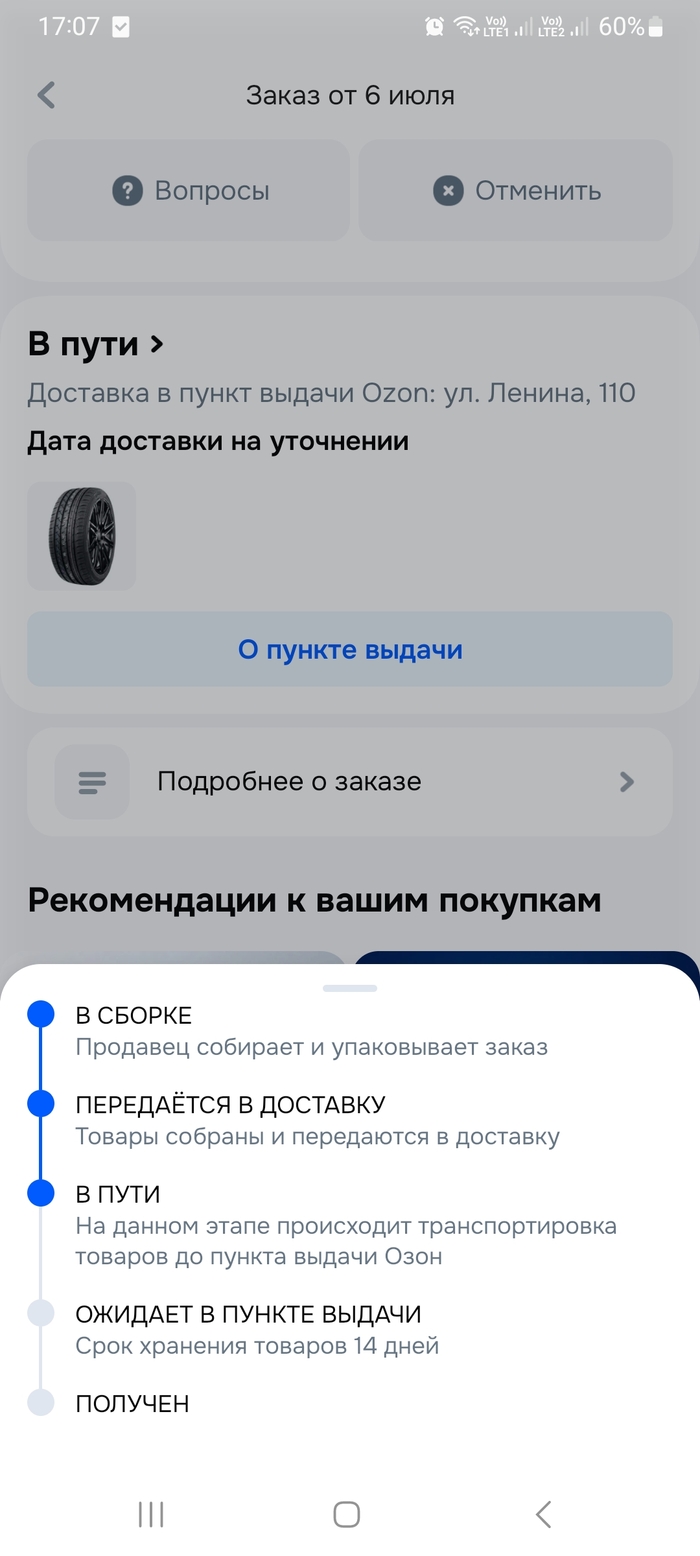Tap the bottom sheet drag handle
700x1556 pixels.
[350, 988]
